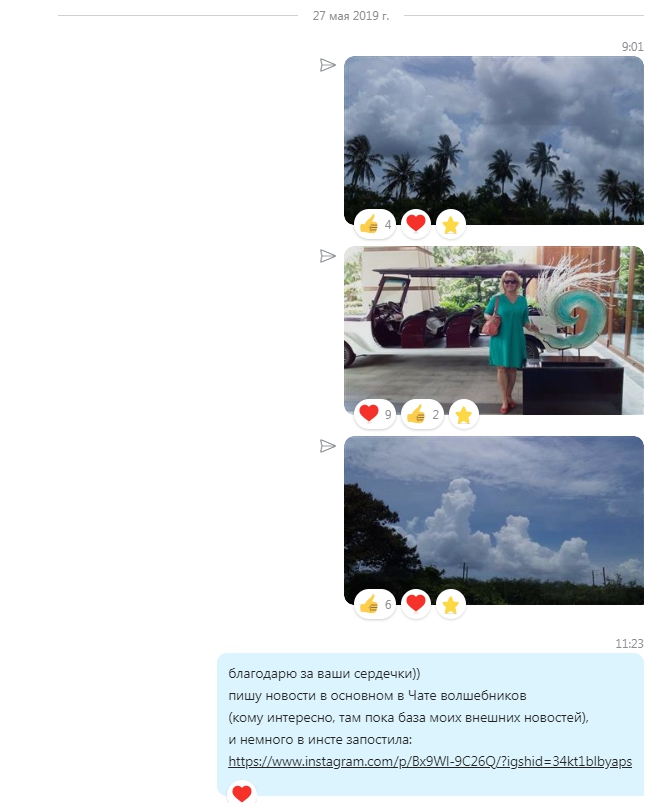Screen dimensions: 654x807
Task: Forward the photo with the golf cart
Action: [x=327, y=256]
